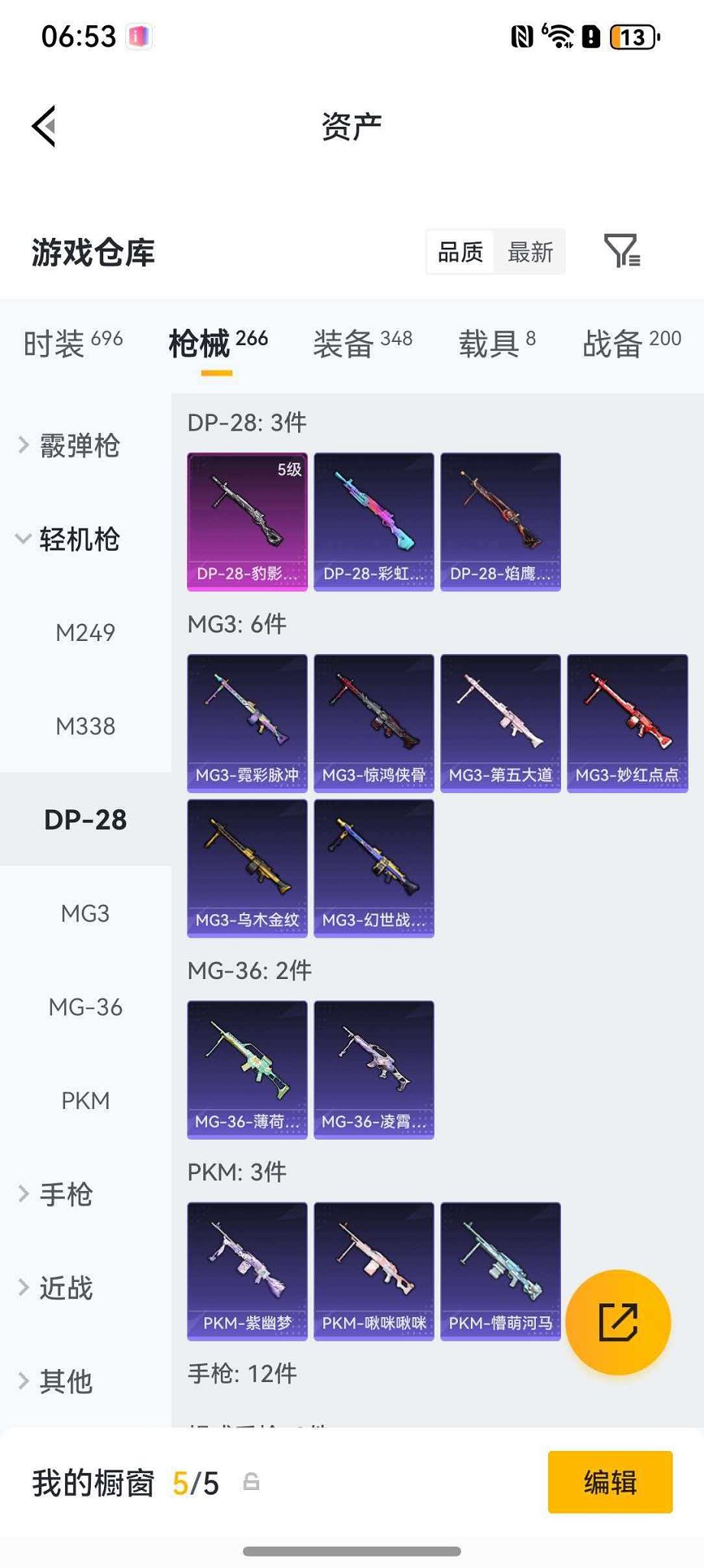Tap the NFC icon in the status bar

tap(523, 35)
